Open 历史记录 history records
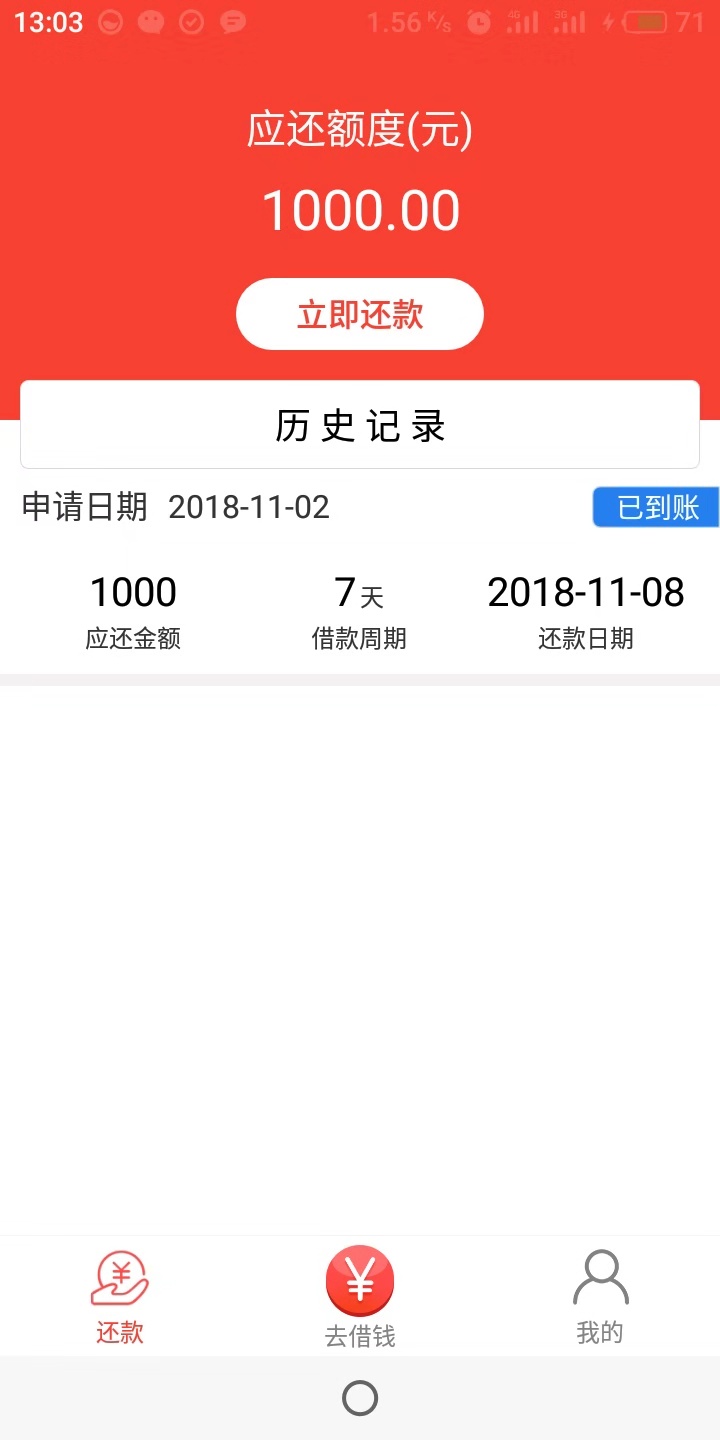Image resolution: width=720 pixels, height=1440 pixels. coord(360,425)
